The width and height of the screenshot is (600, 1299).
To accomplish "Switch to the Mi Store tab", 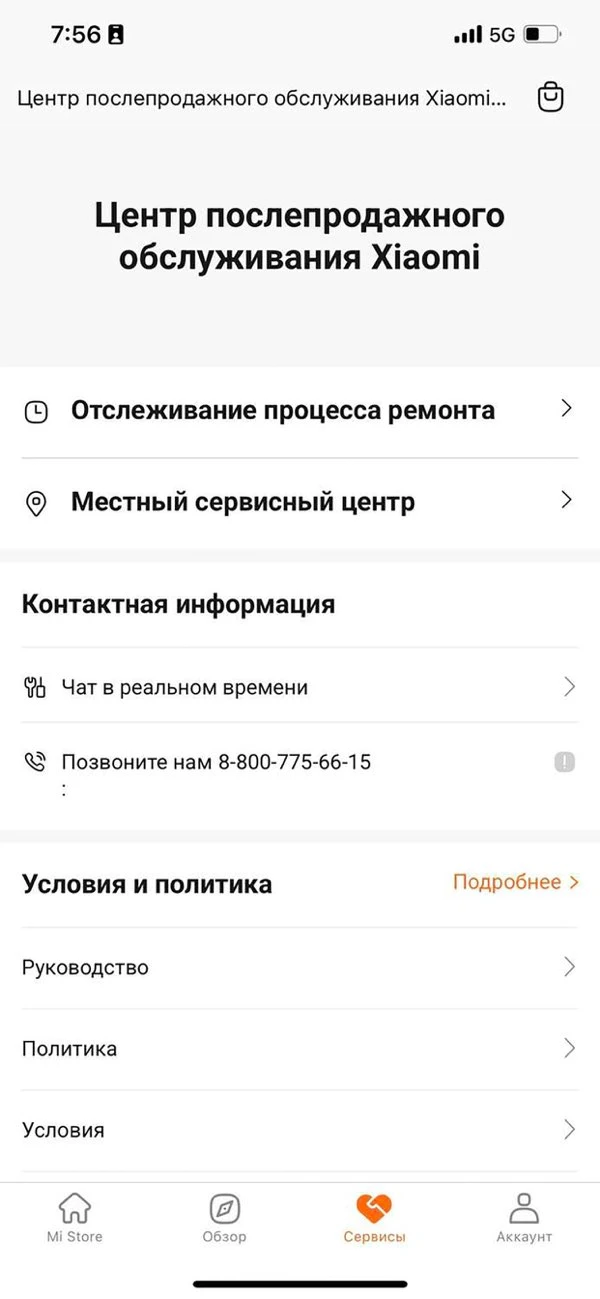I will coord(75,1218).
